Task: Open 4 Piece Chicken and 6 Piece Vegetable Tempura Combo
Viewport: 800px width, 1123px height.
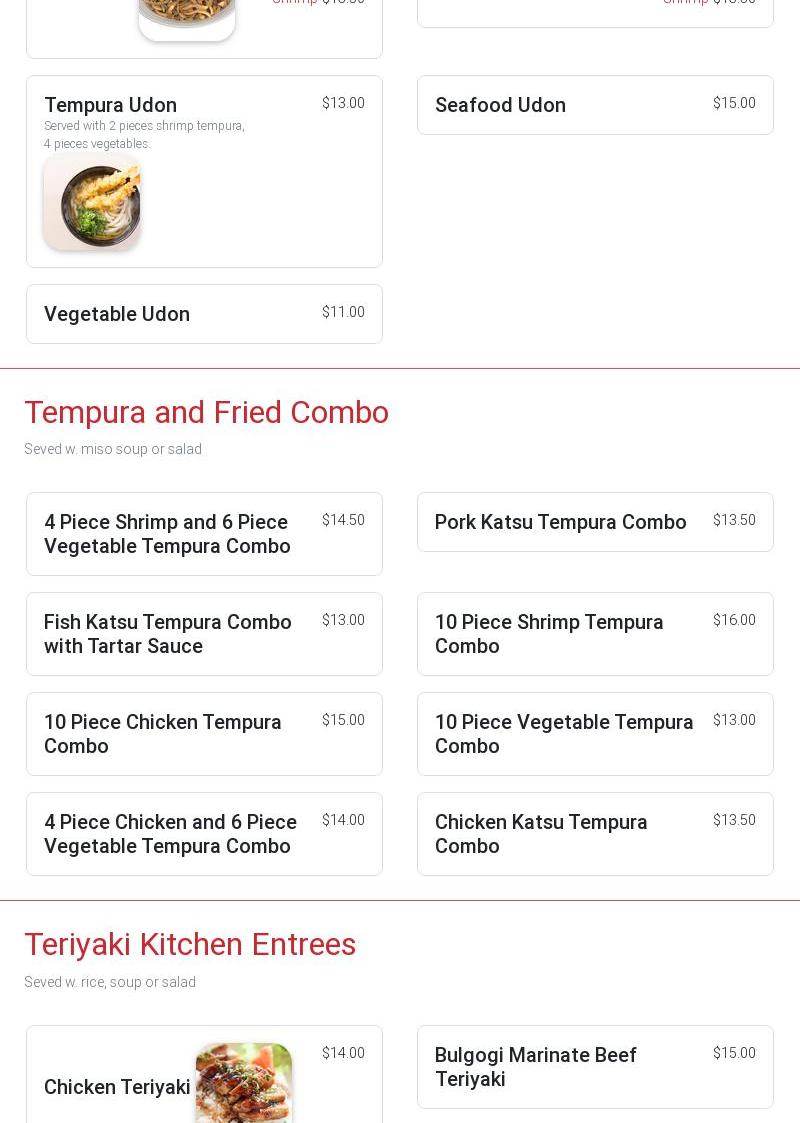Action: [x=204, y=834]
